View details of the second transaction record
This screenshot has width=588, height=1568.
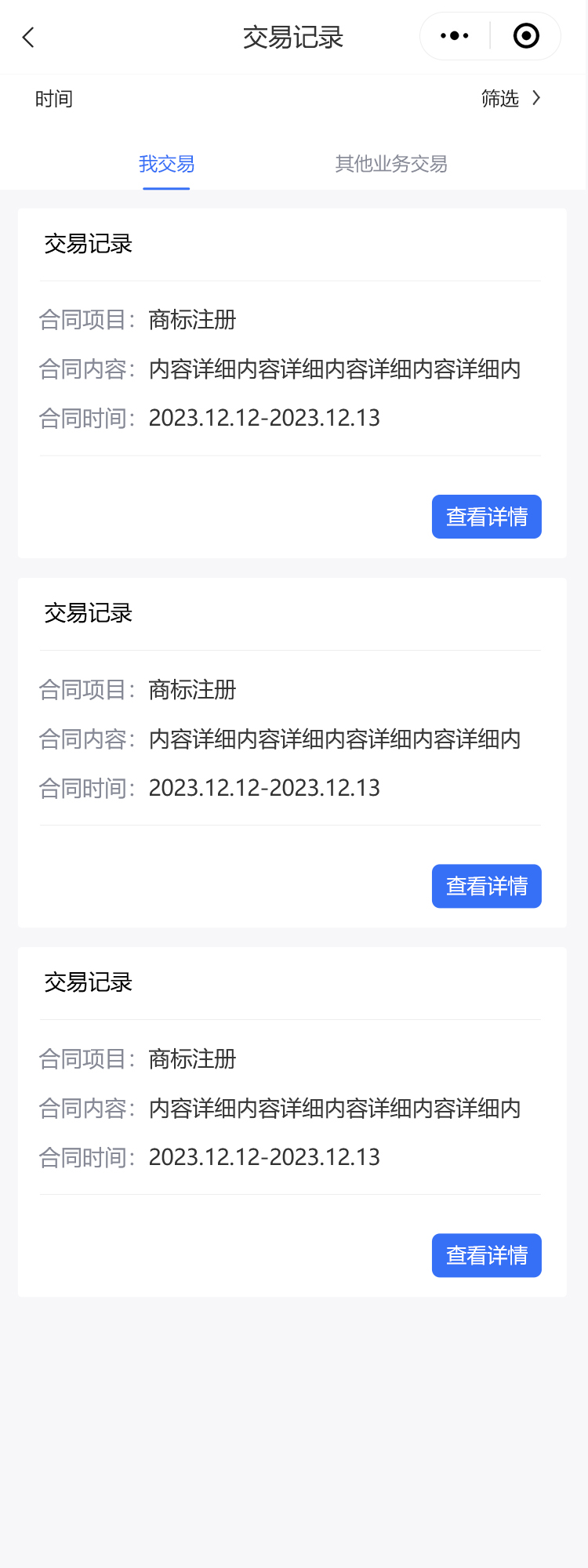pyautogui.click(x=486, y=886)
